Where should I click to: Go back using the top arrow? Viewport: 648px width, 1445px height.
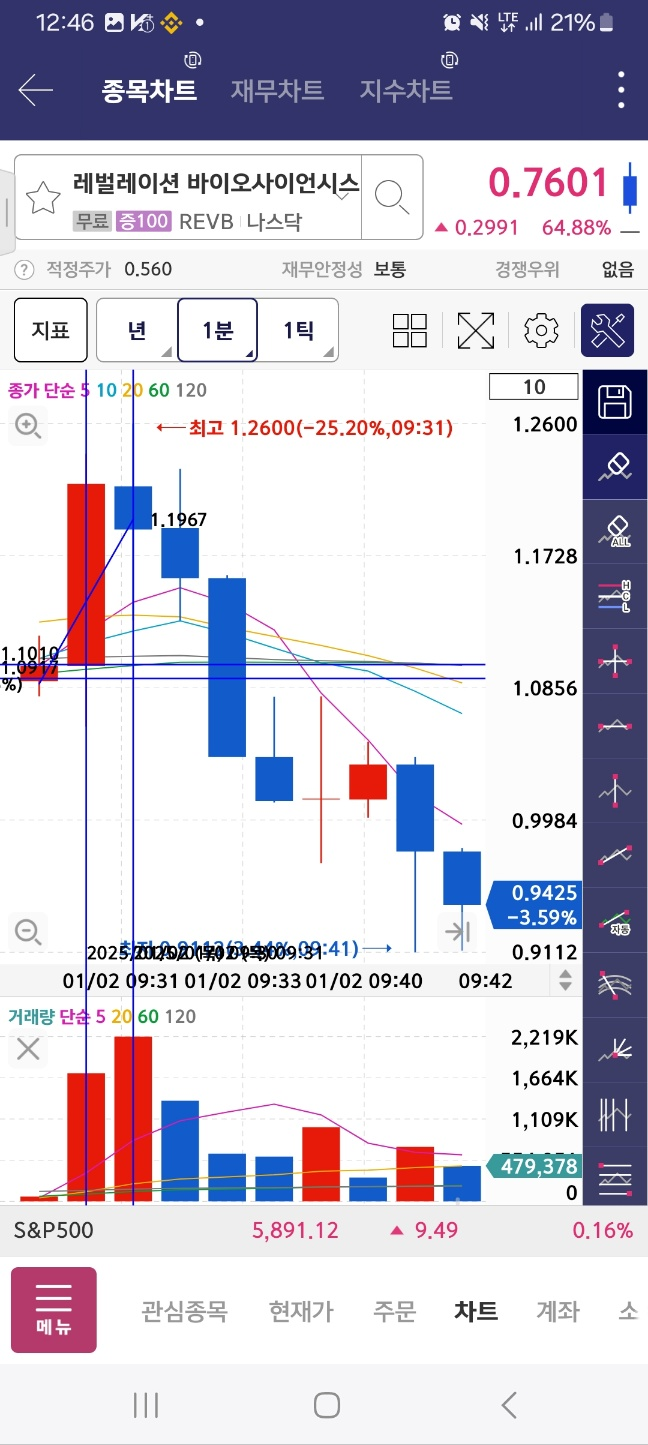coord(35,90)
